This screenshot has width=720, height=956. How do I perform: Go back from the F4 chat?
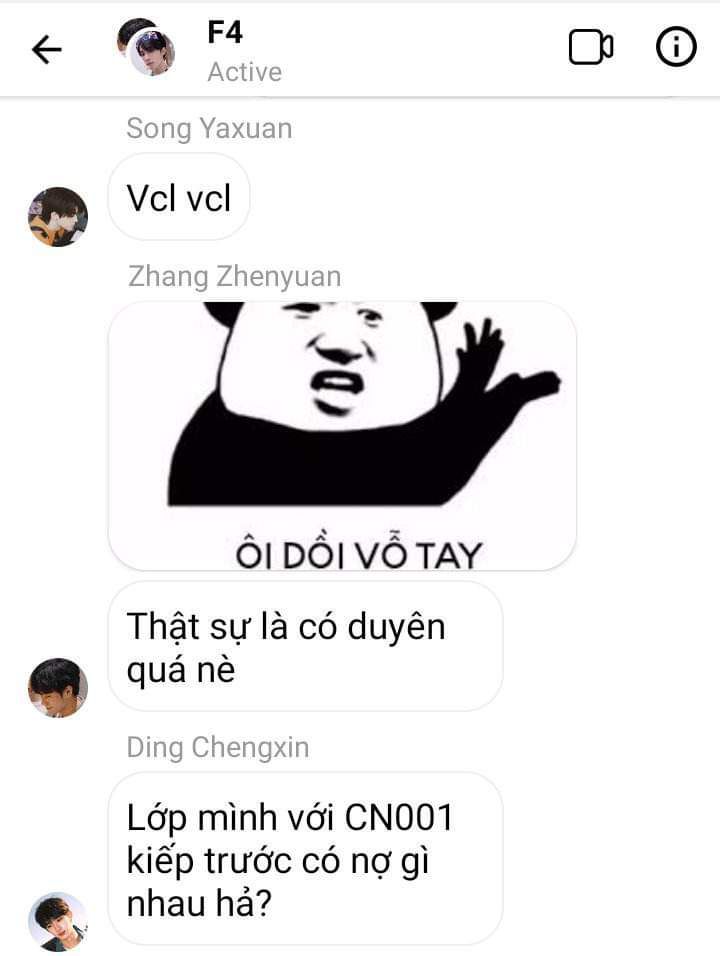47,49
